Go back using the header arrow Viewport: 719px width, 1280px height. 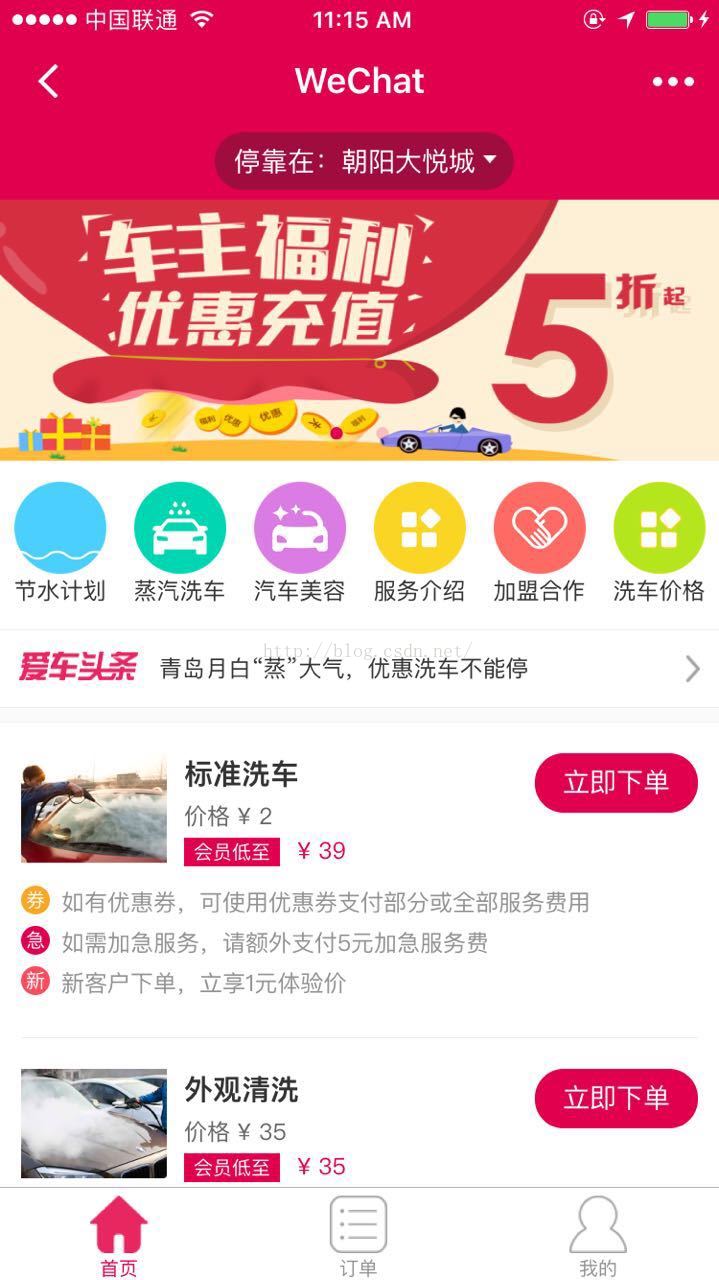[x=48, y=81]
